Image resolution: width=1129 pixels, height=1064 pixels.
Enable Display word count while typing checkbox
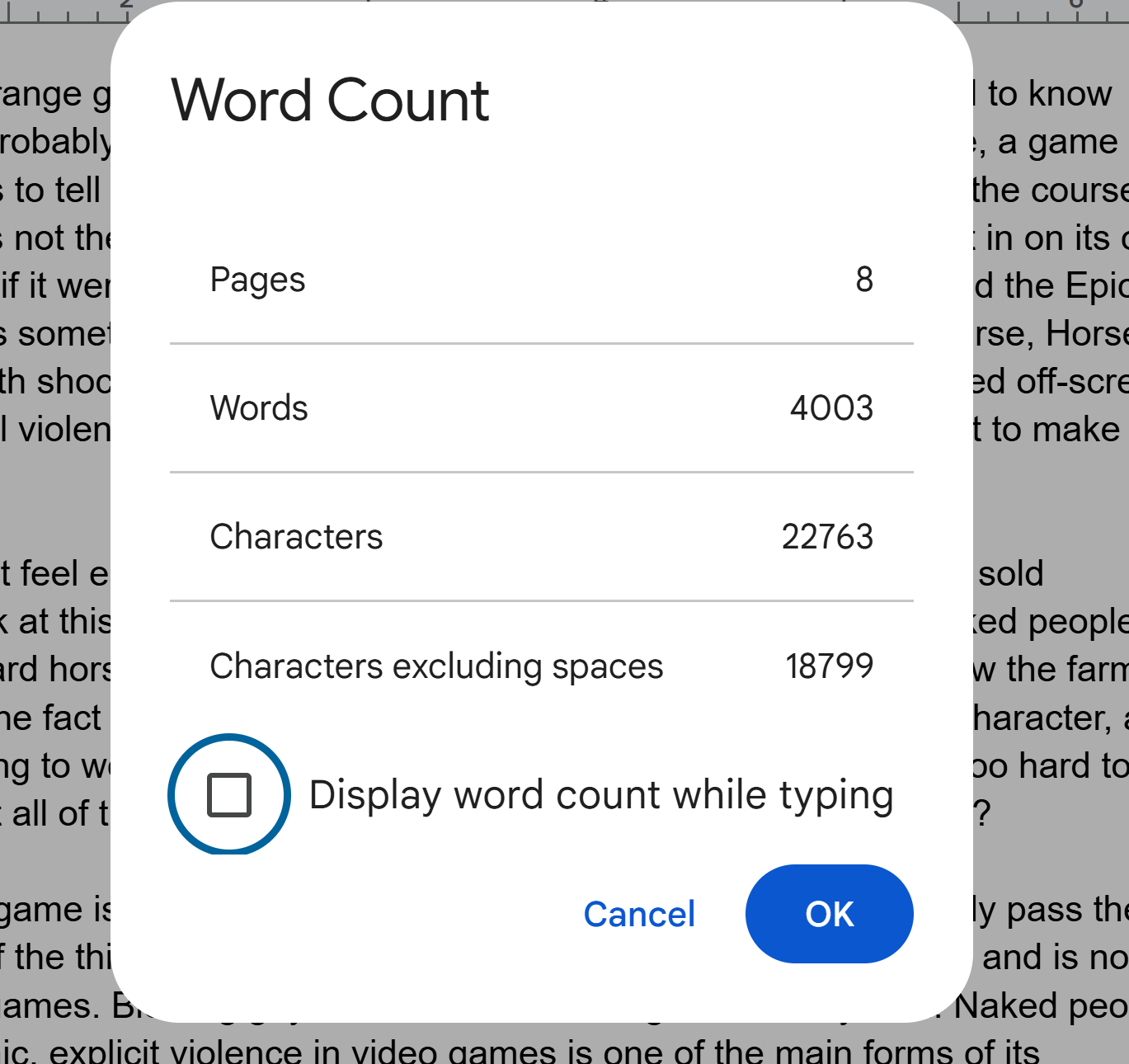[x=229, y=795]
